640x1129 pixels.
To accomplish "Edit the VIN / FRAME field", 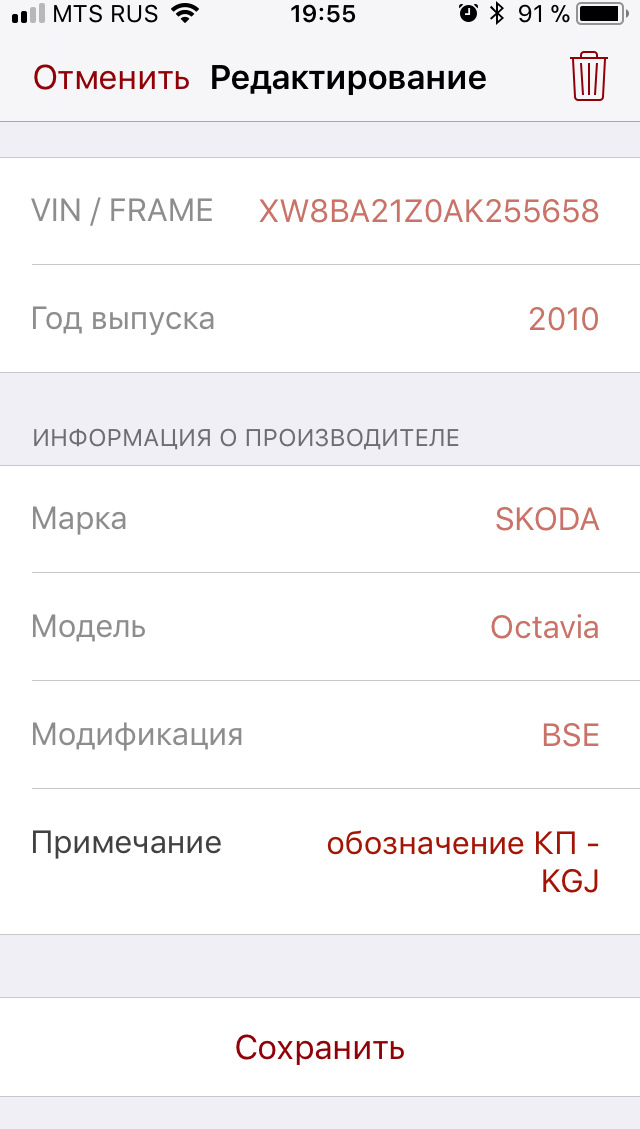I will [428, 211].
